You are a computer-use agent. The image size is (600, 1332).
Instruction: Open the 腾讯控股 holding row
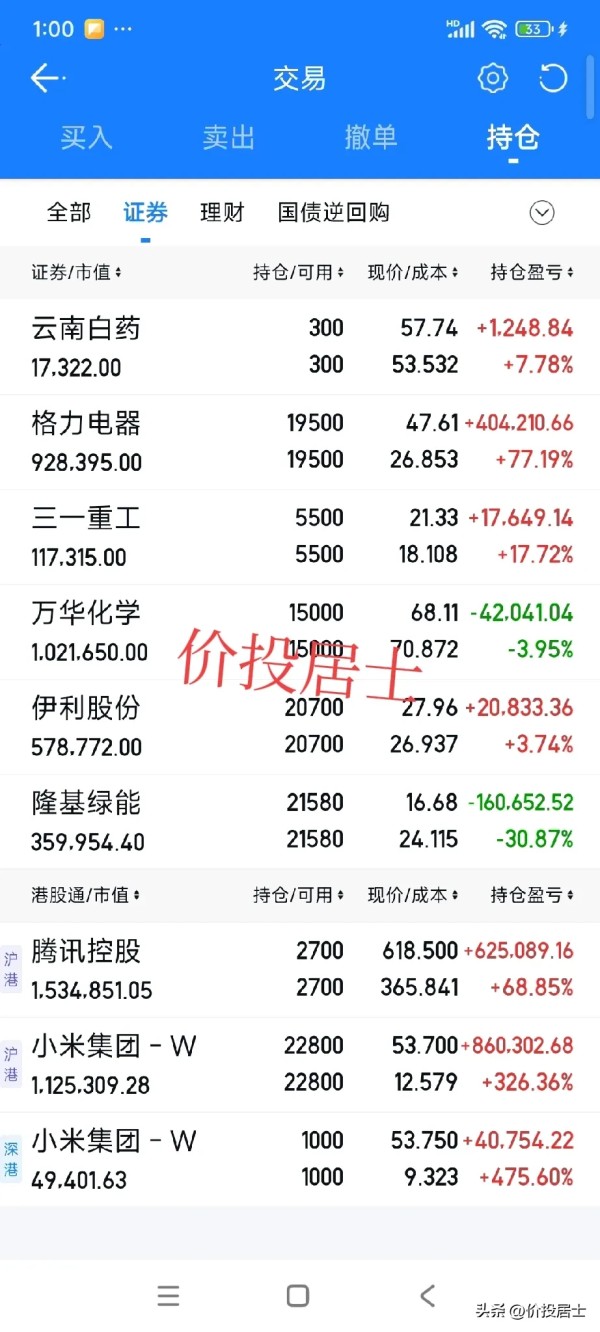[300, 970]
